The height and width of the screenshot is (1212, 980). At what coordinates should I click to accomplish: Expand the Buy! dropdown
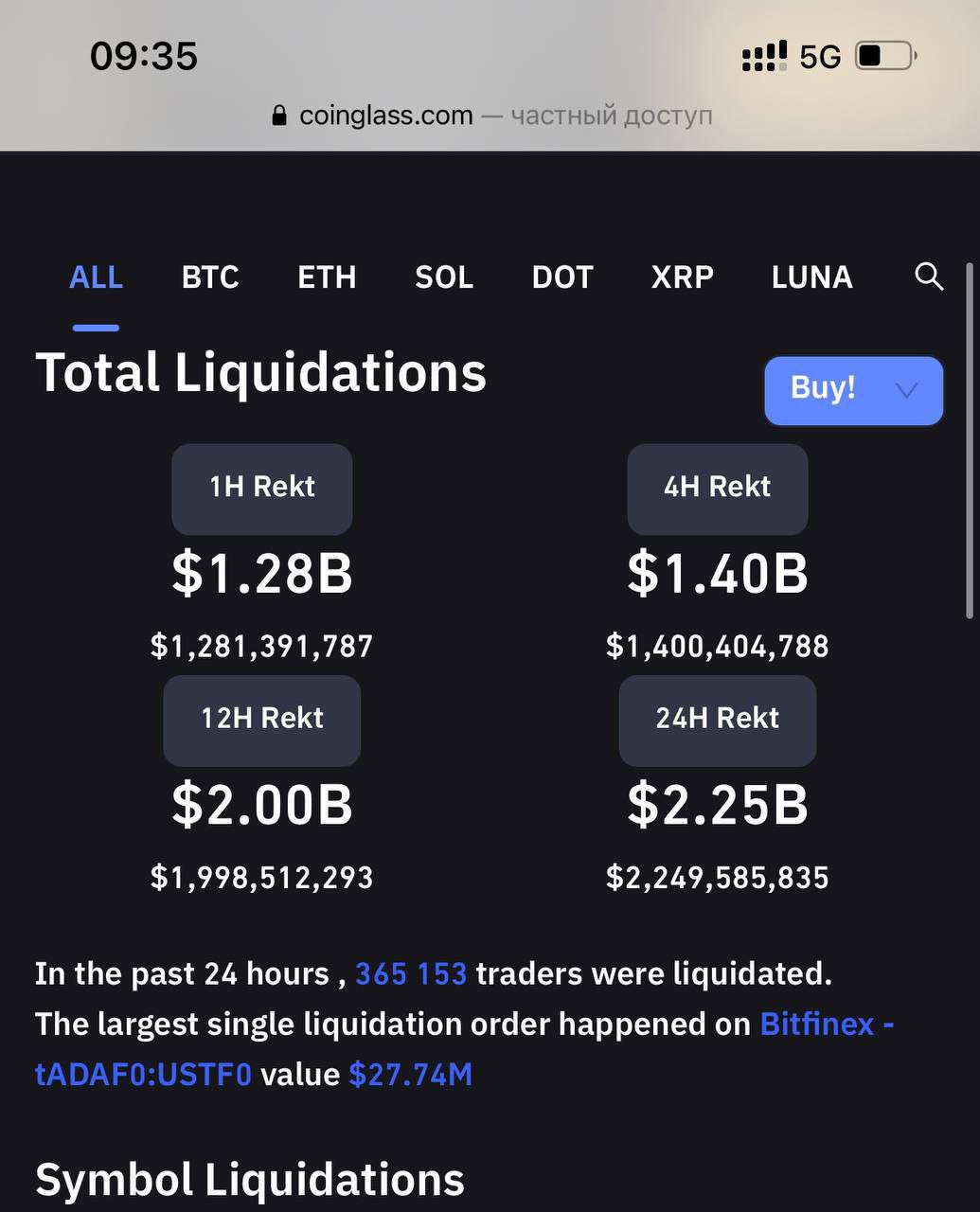point(853,390)
